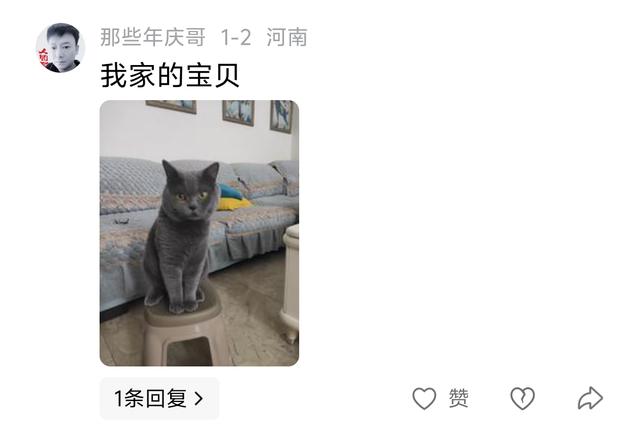The image size is (640, 432).
Task: Dislike the comment with the broken heart
Action: tap(522, 398)
